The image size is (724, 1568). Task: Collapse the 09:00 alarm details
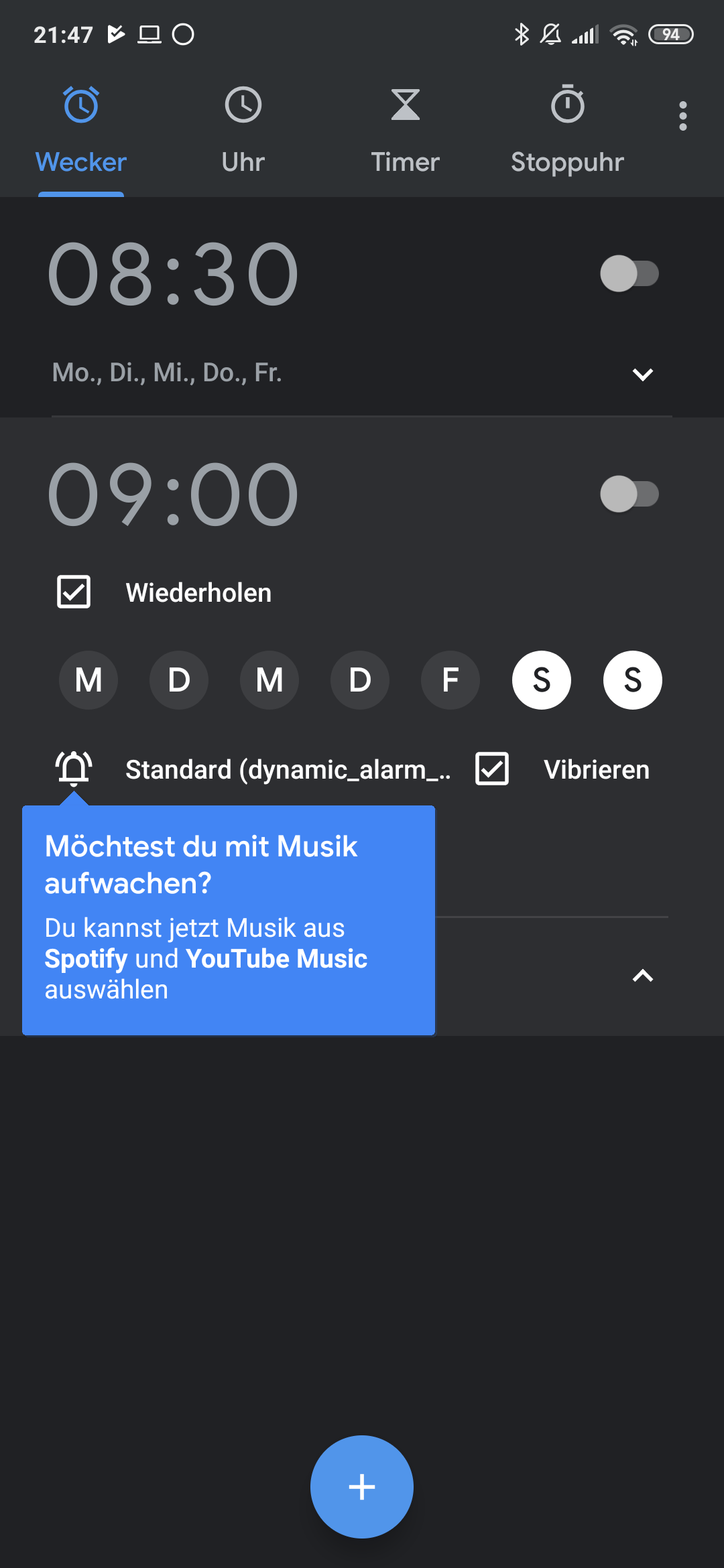point(642,976)
